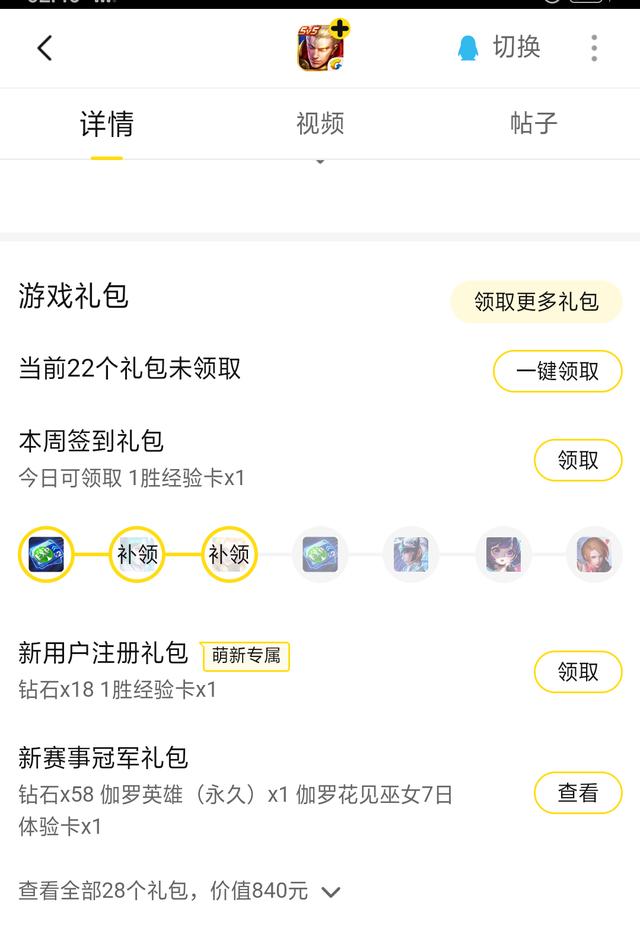The width and height of the screenshot is (640, 950).
Task: Select the 详情 tab
Action: pos(106,124)
